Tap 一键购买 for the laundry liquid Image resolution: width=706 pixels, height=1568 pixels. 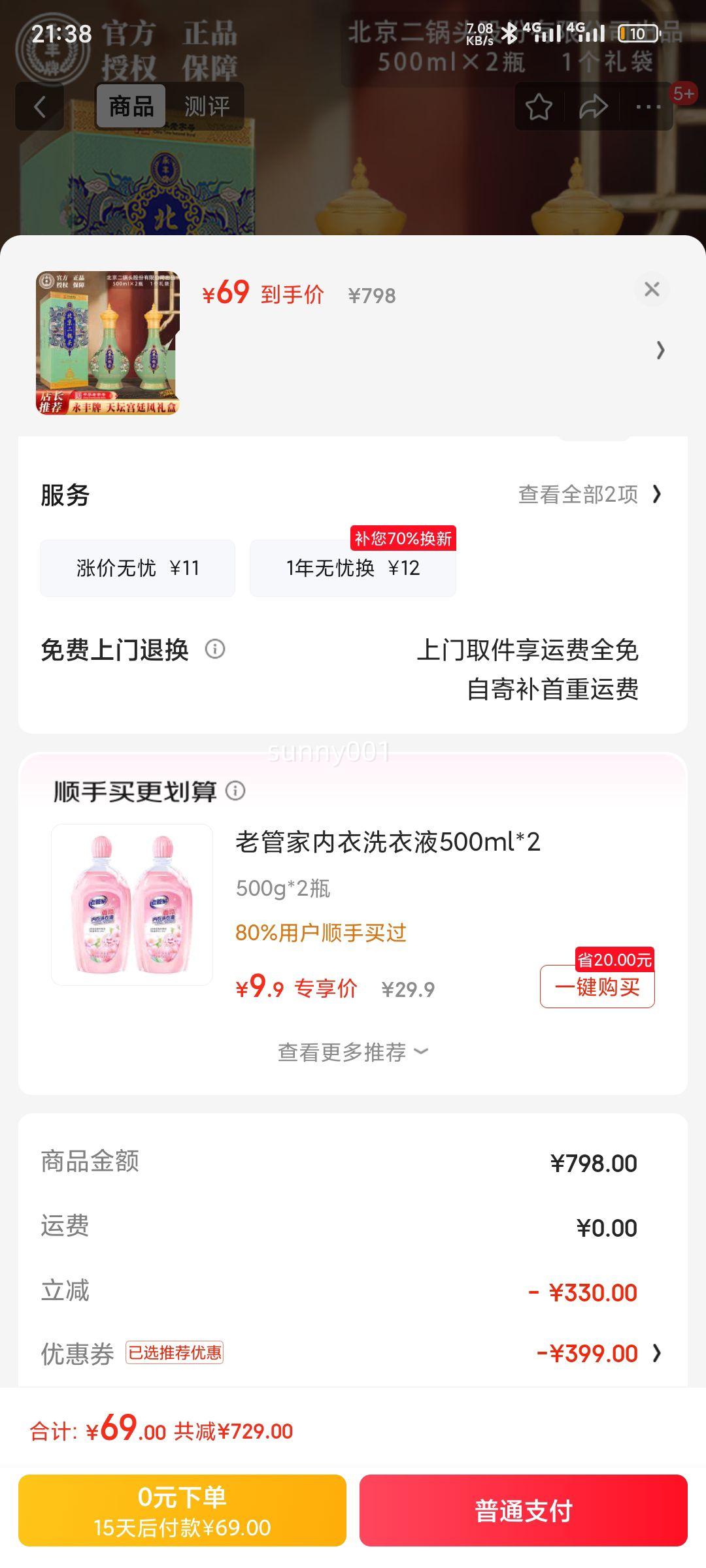(x=597, y=987)
